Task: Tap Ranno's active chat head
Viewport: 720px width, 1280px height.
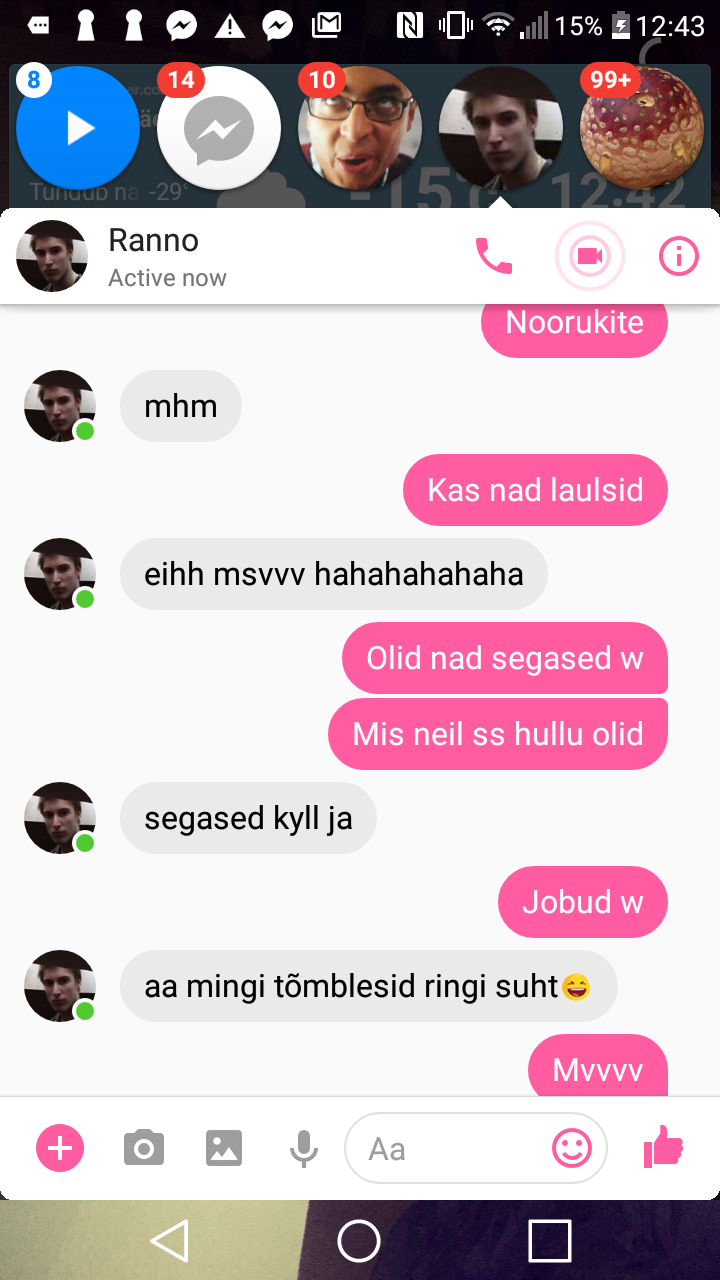Action: [x=501, y=127]
